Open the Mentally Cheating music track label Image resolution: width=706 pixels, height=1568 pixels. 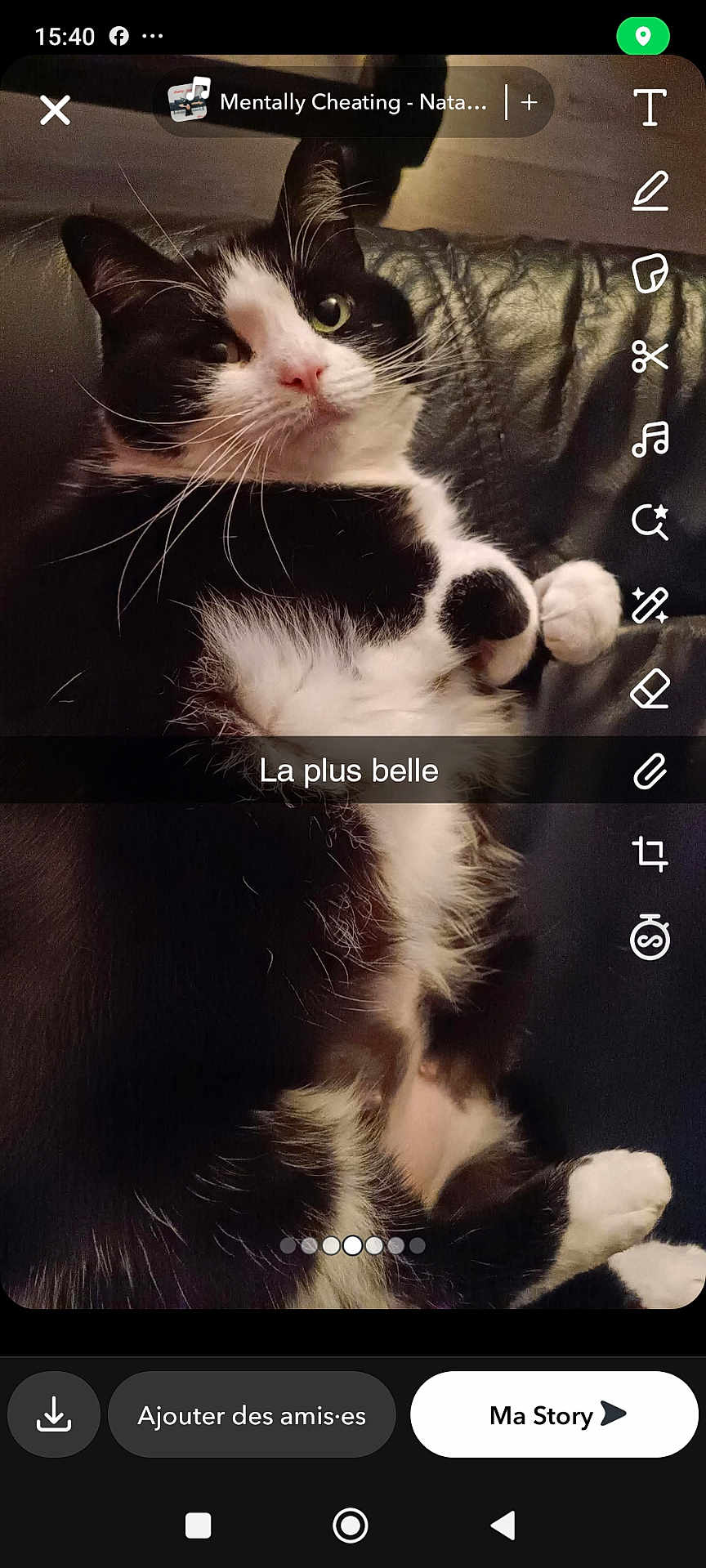pyautogui.click(x=343, y=103)
